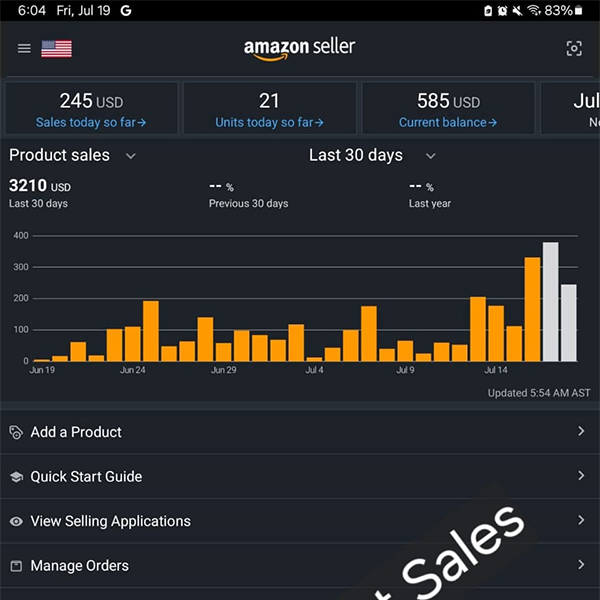
Task: Open Current balance details
Action: pyautogui.click(x=447, y=122)
